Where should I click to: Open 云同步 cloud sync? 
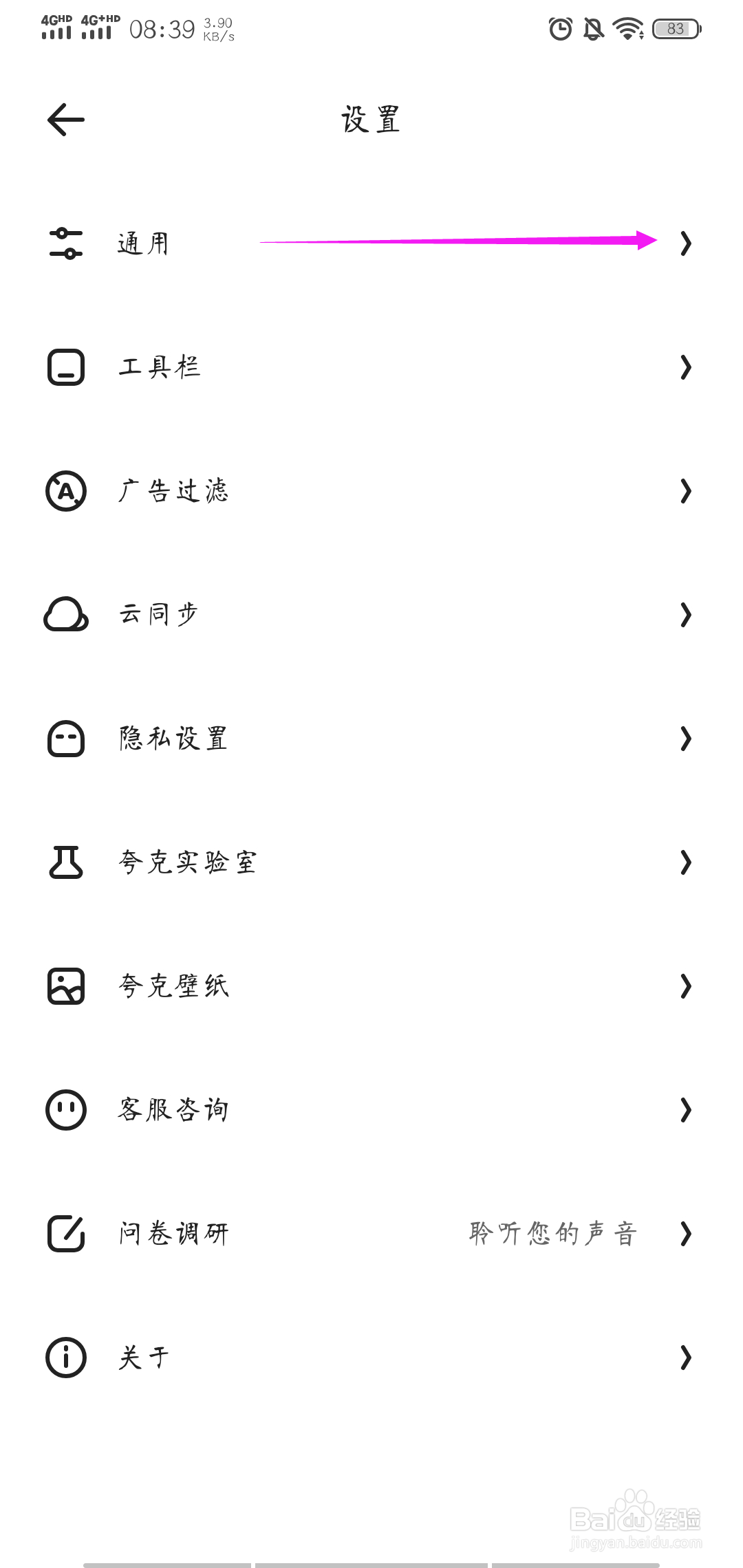(371, 615)
